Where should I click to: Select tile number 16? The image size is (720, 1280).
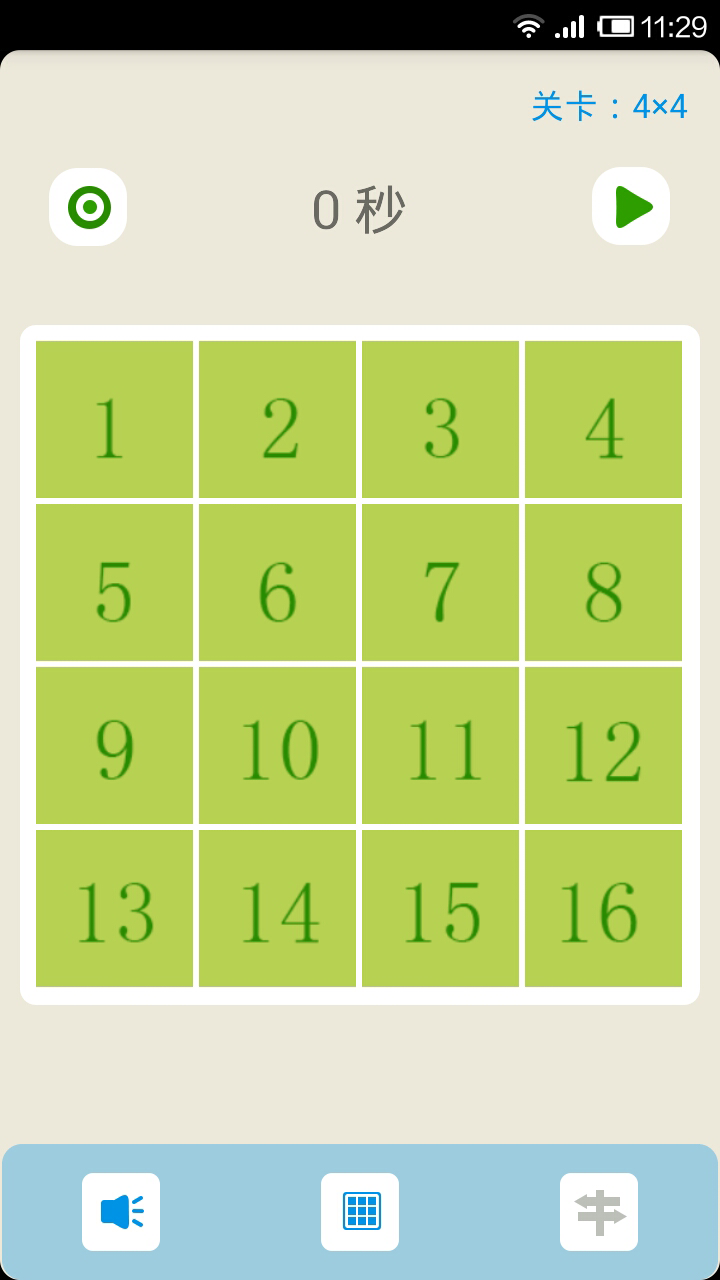603,908
